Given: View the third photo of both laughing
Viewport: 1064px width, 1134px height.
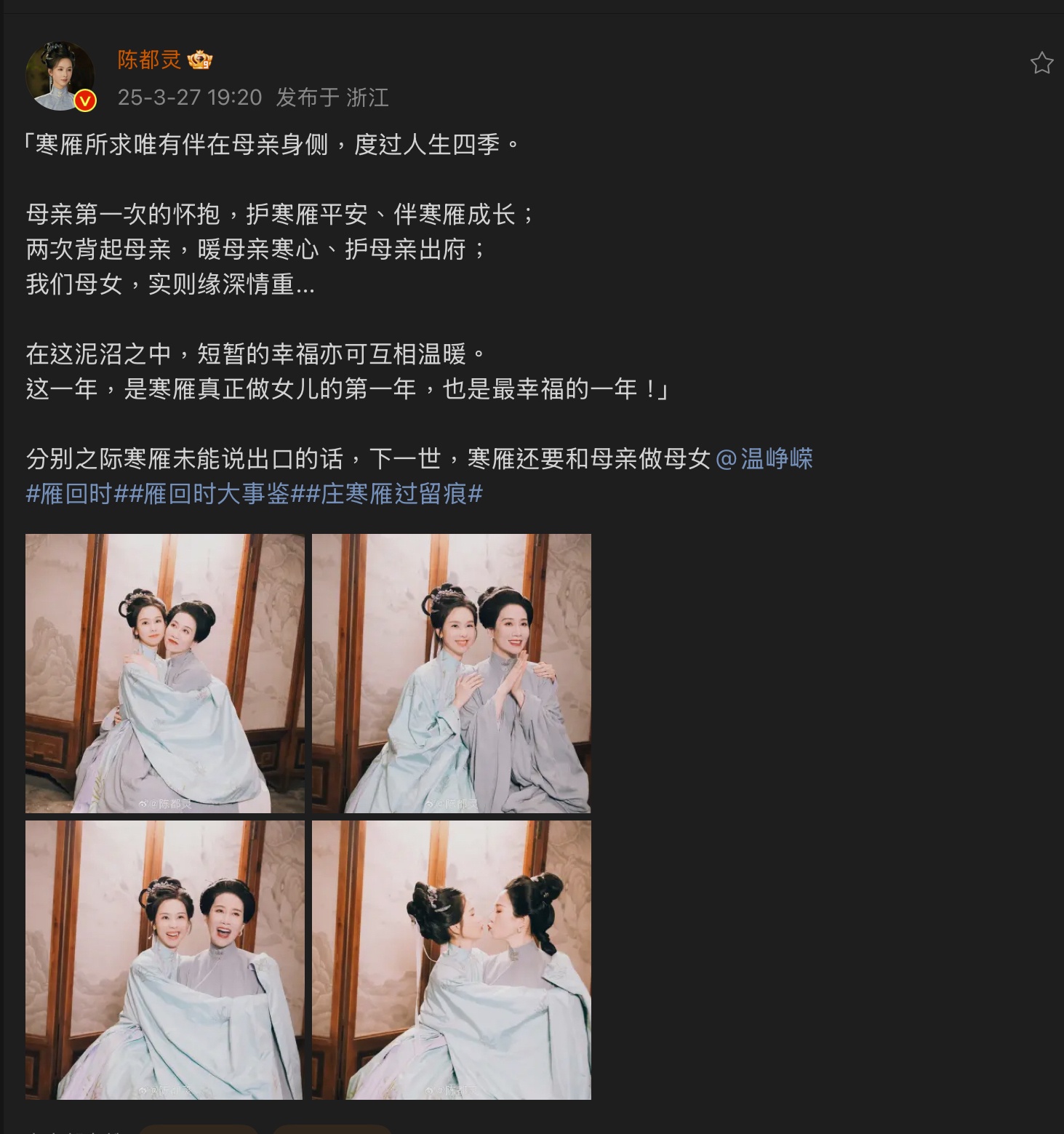Looking at the screenshot, I should pos(165,959).
